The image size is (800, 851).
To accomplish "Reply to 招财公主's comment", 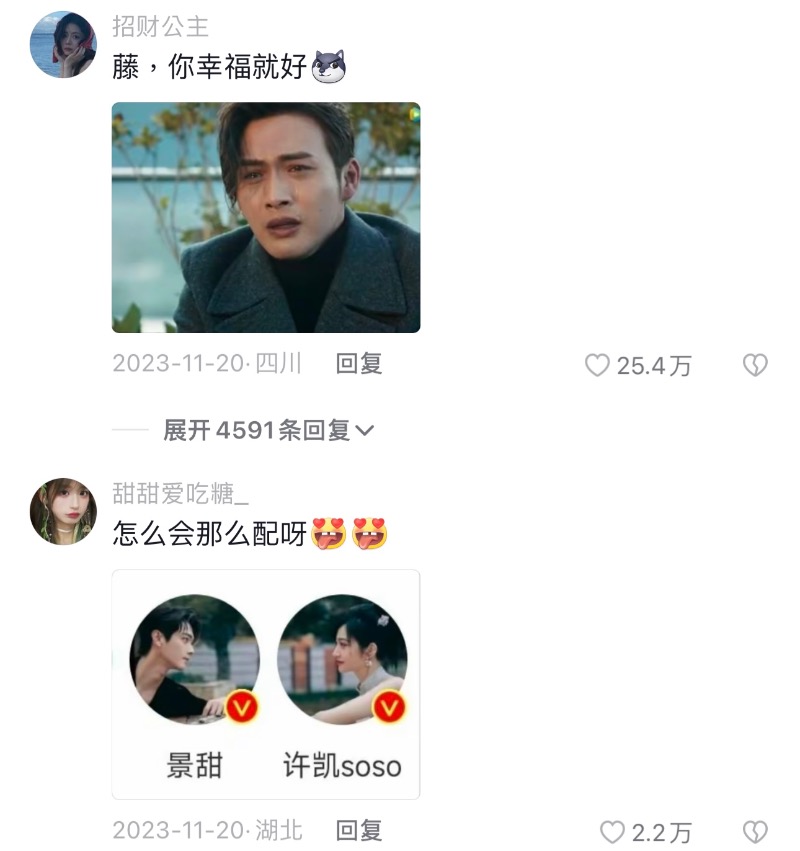I will 359,364.
